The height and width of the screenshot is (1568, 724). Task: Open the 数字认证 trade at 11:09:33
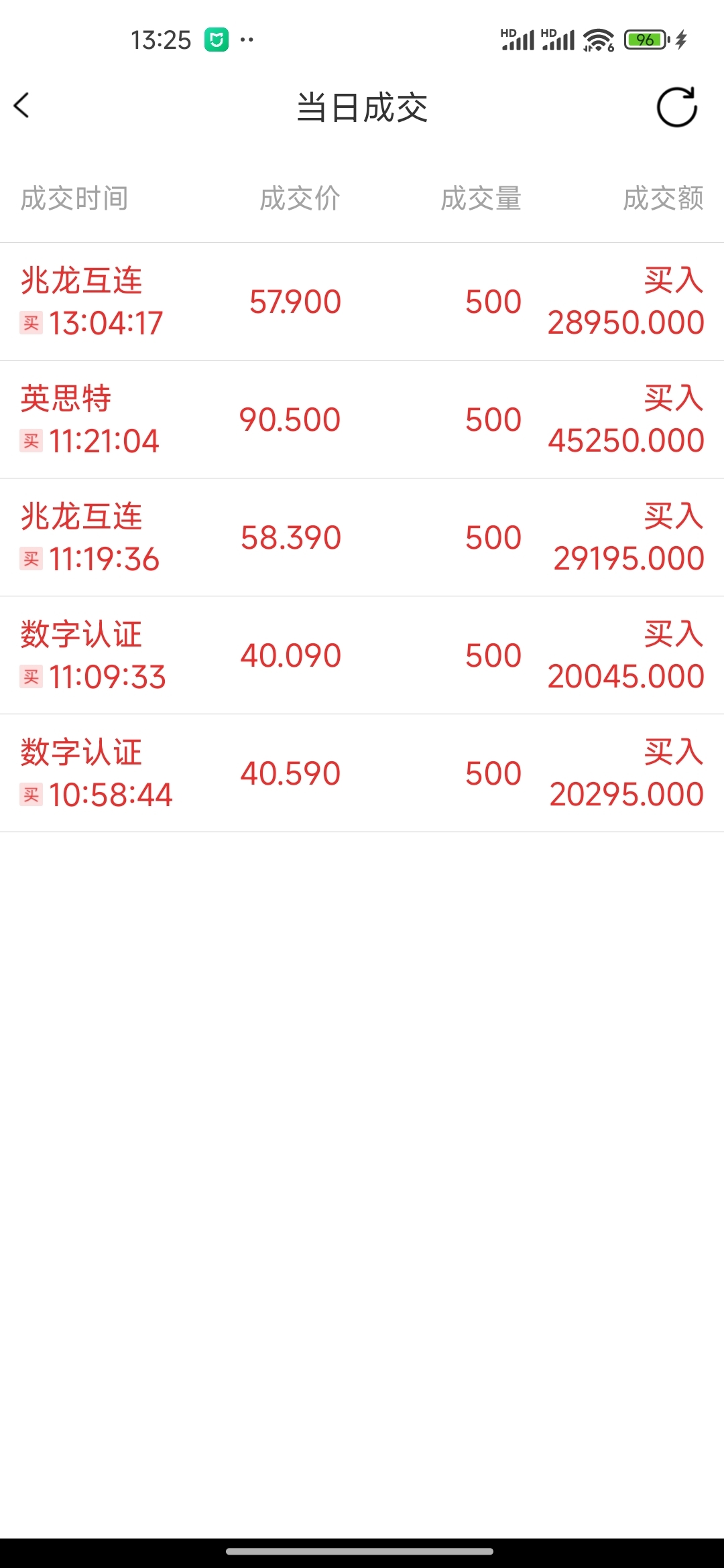point(362,655)
